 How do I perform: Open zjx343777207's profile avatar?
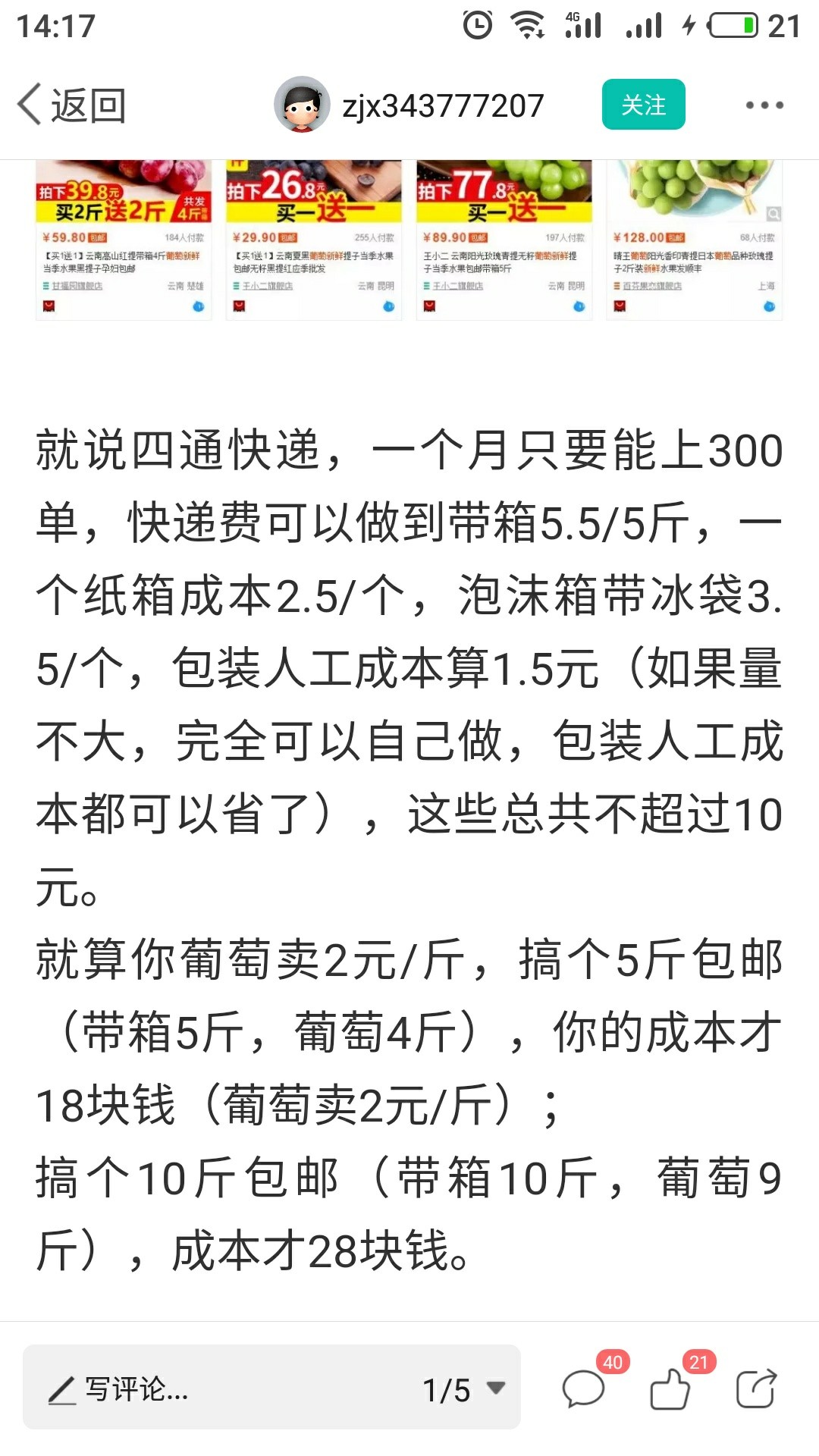tap(302, 105)
